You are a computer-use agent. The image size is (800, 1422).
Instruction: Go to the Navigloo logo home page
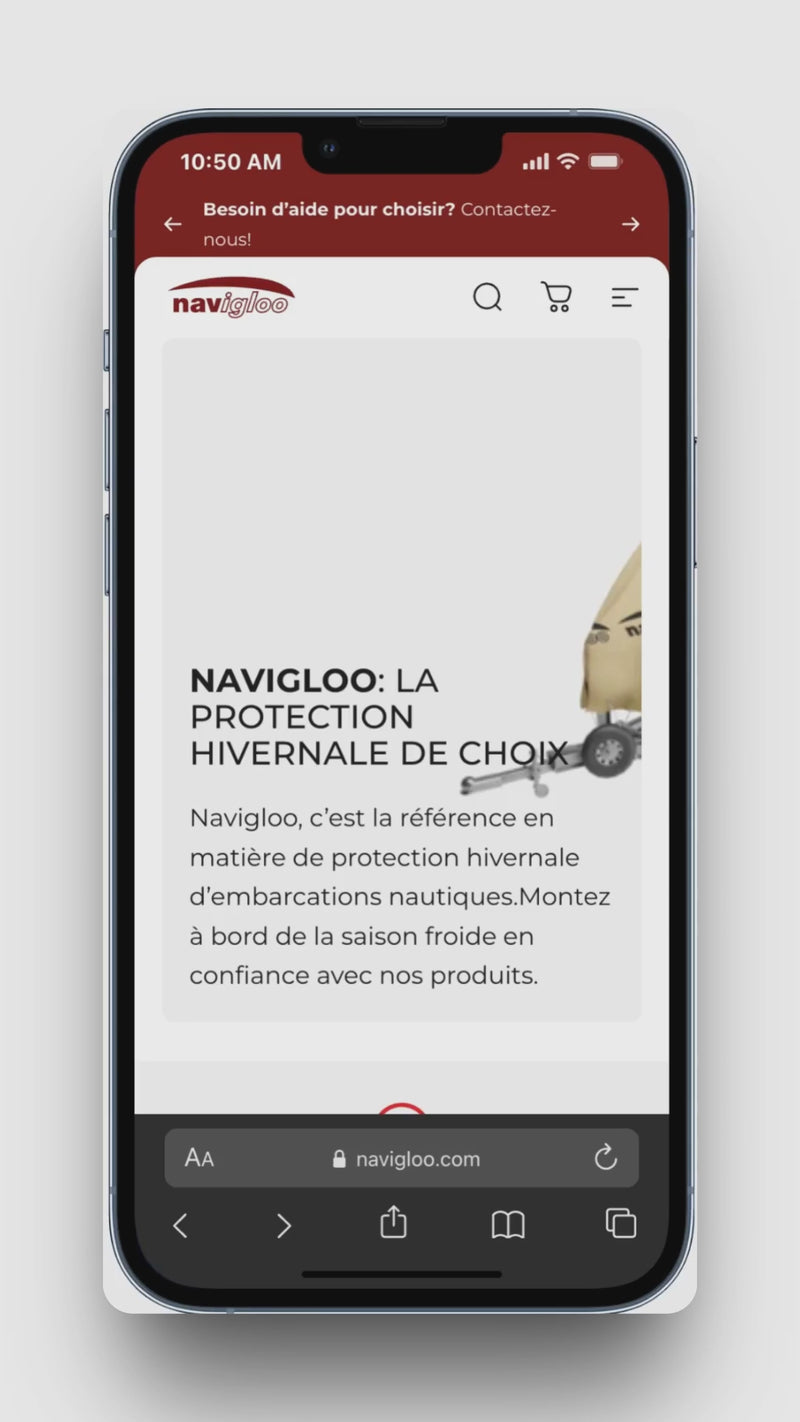232,298
